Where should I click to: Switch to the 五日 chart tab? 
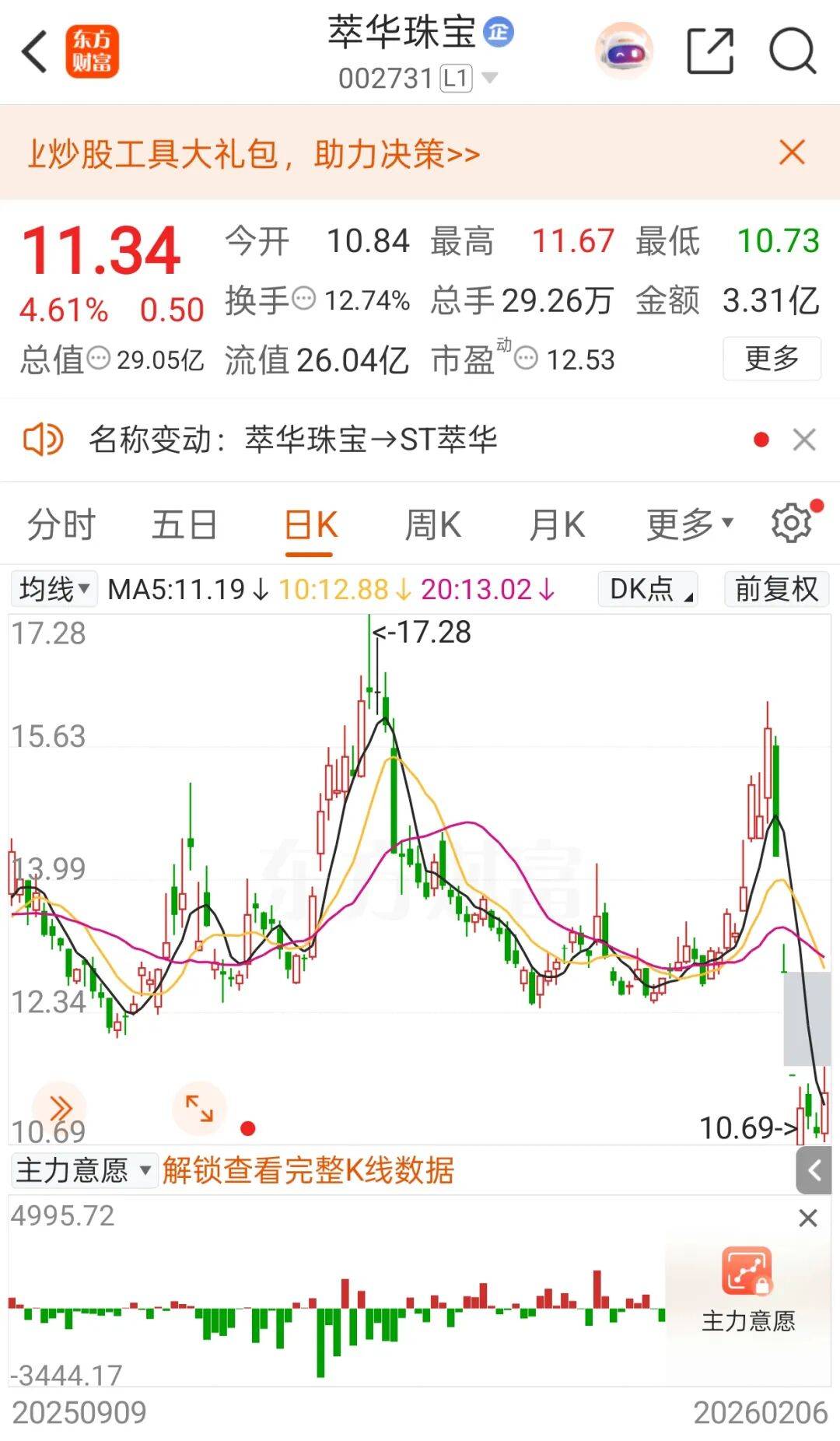tap(184, 524)
